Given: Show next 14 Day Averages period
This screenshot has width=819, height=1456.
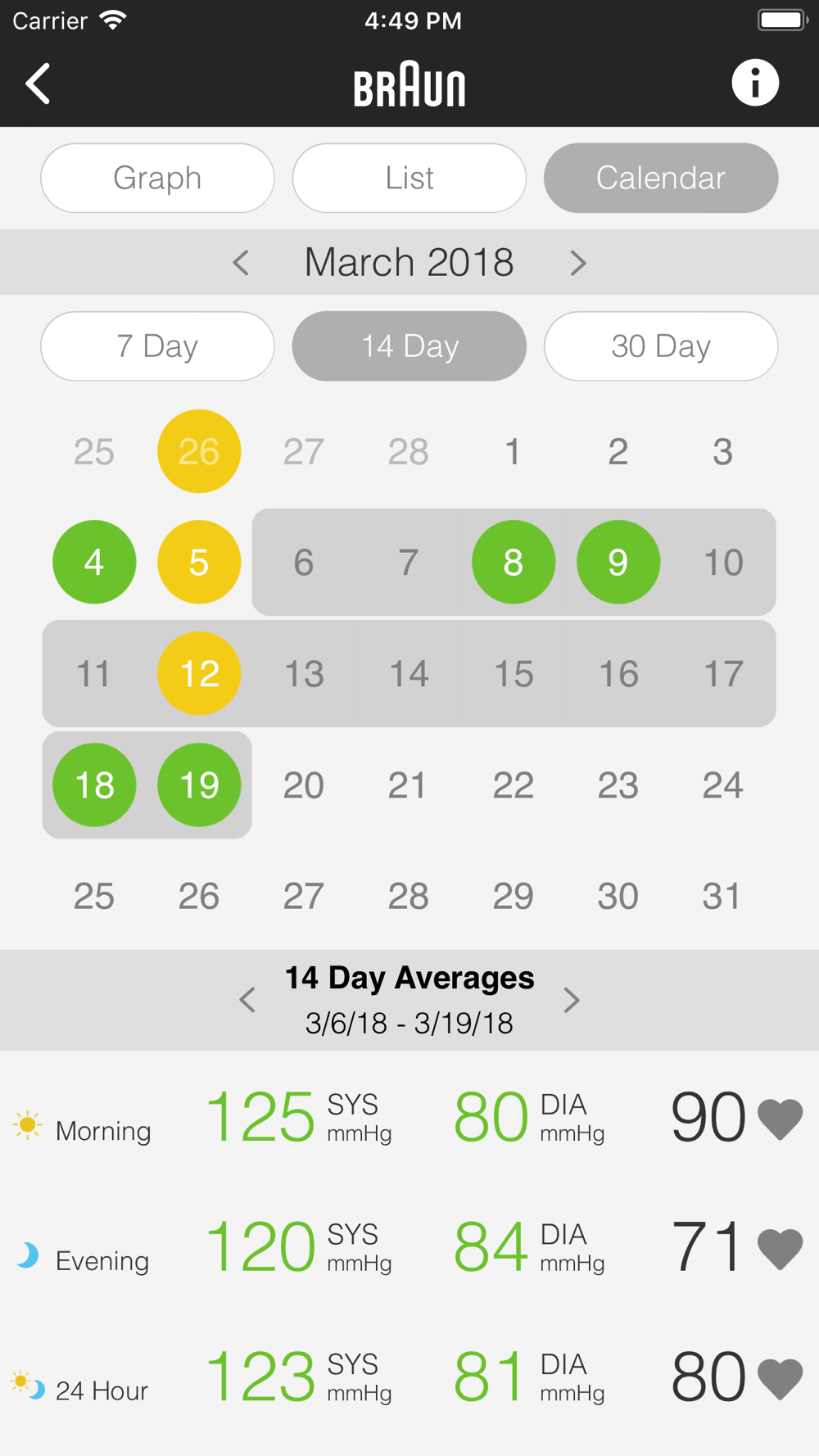Looking at the screenshot, I should click(572, 1000).
